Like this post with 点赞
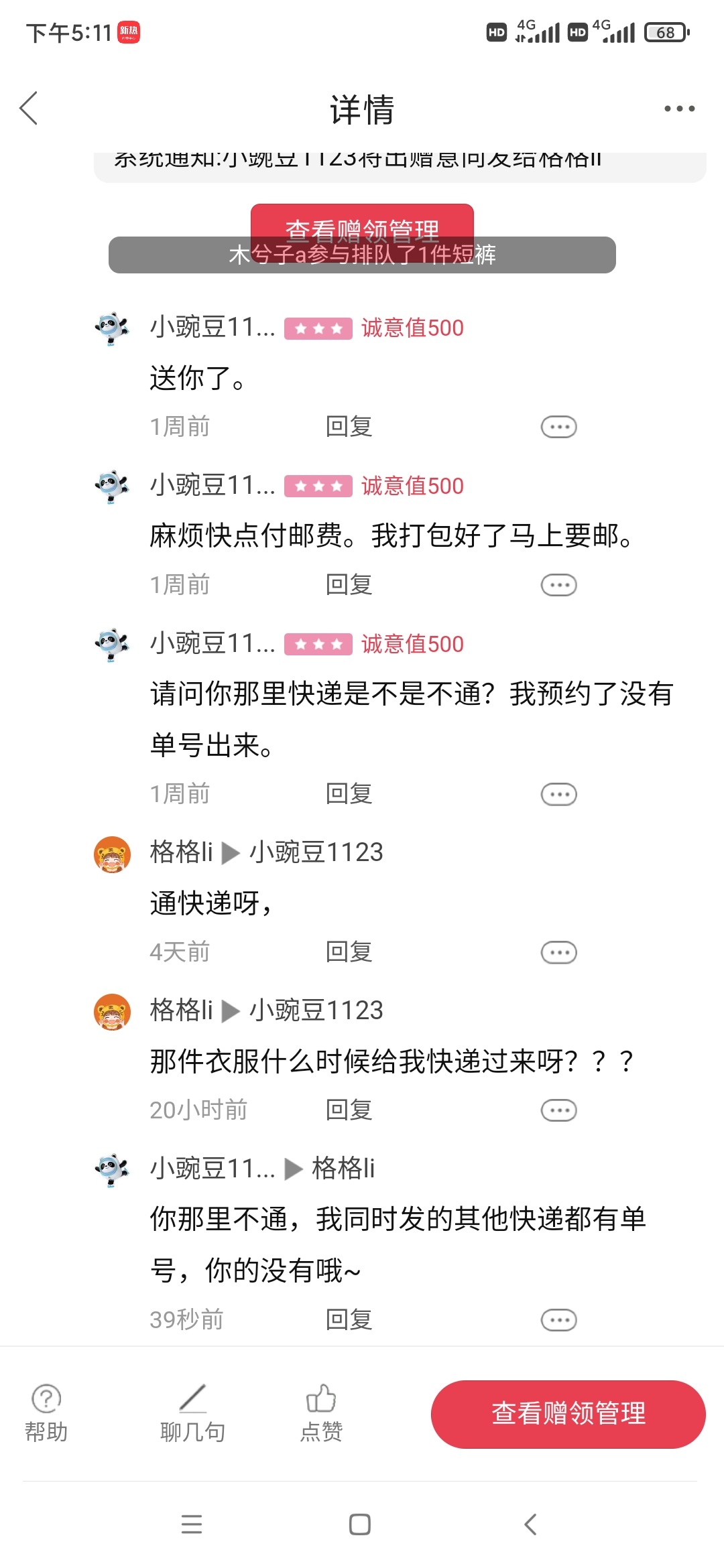The height and width of the screenshot is (1568, 724). [321, 1413]
